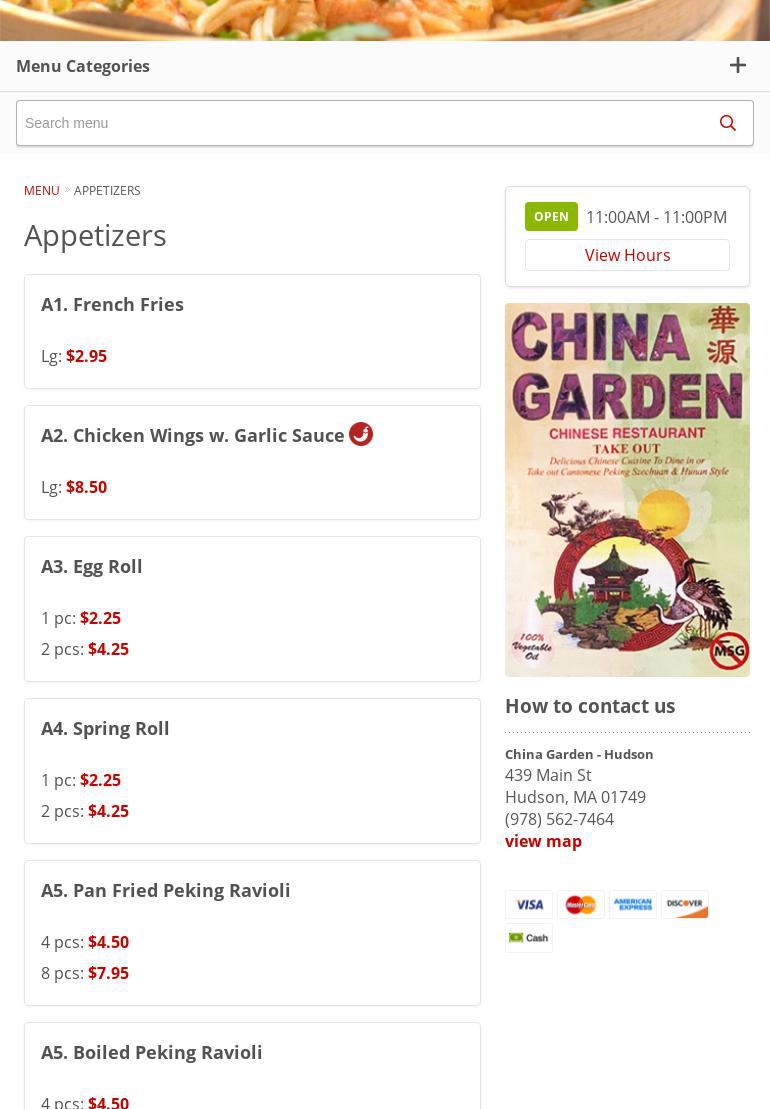This screenshot has height=1109, width=770.
Task: Select A1. French Fries item
Action: tap(112, 304)
